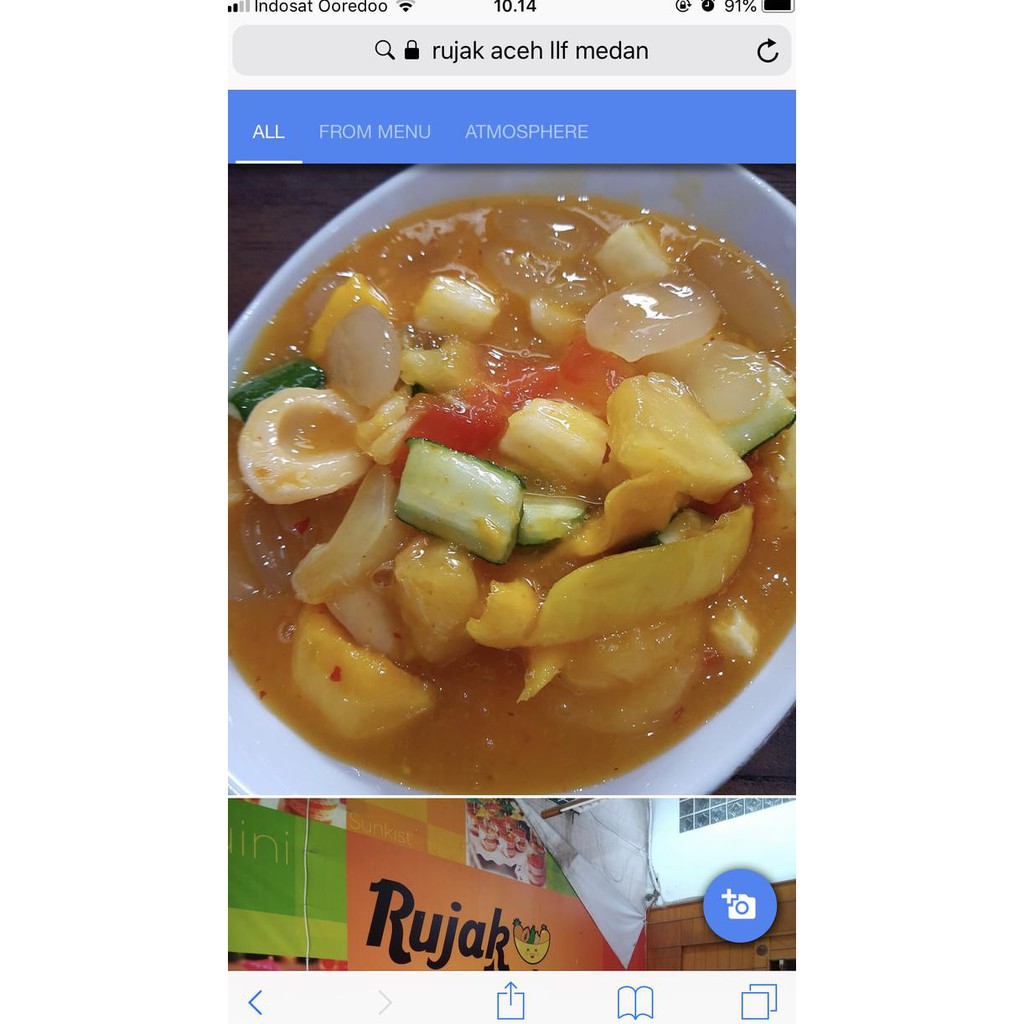Open the rujak dish photo
Image resolution: width=1024 pixels, height=1024 pixels.
[x=511, y=479]
